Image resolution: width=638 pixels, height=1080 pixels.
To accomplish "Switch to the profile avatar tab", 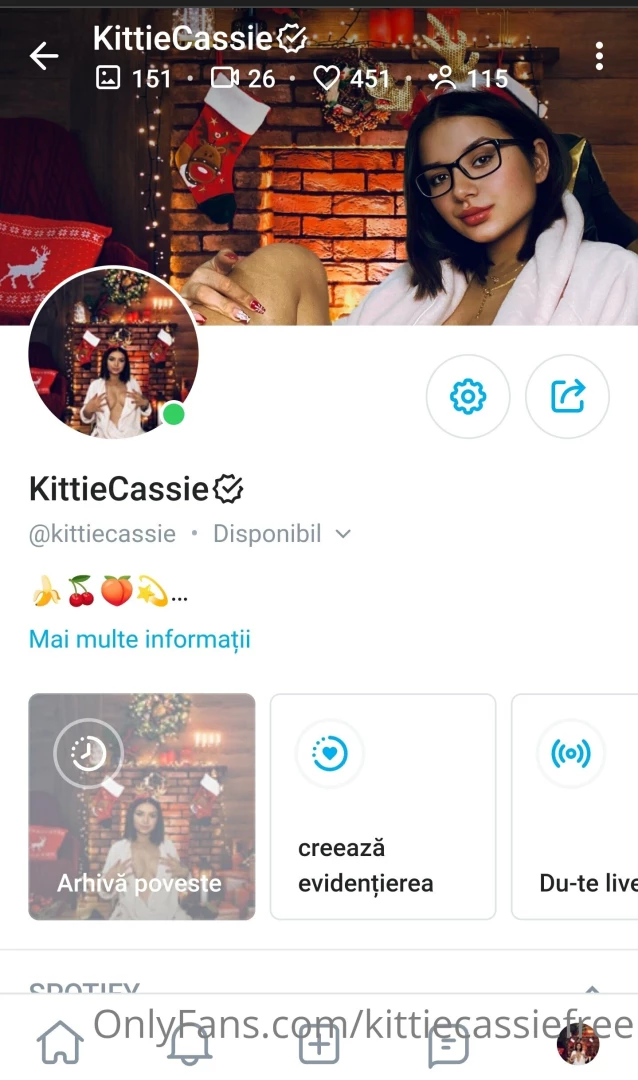I will (x=577, y=1044).
